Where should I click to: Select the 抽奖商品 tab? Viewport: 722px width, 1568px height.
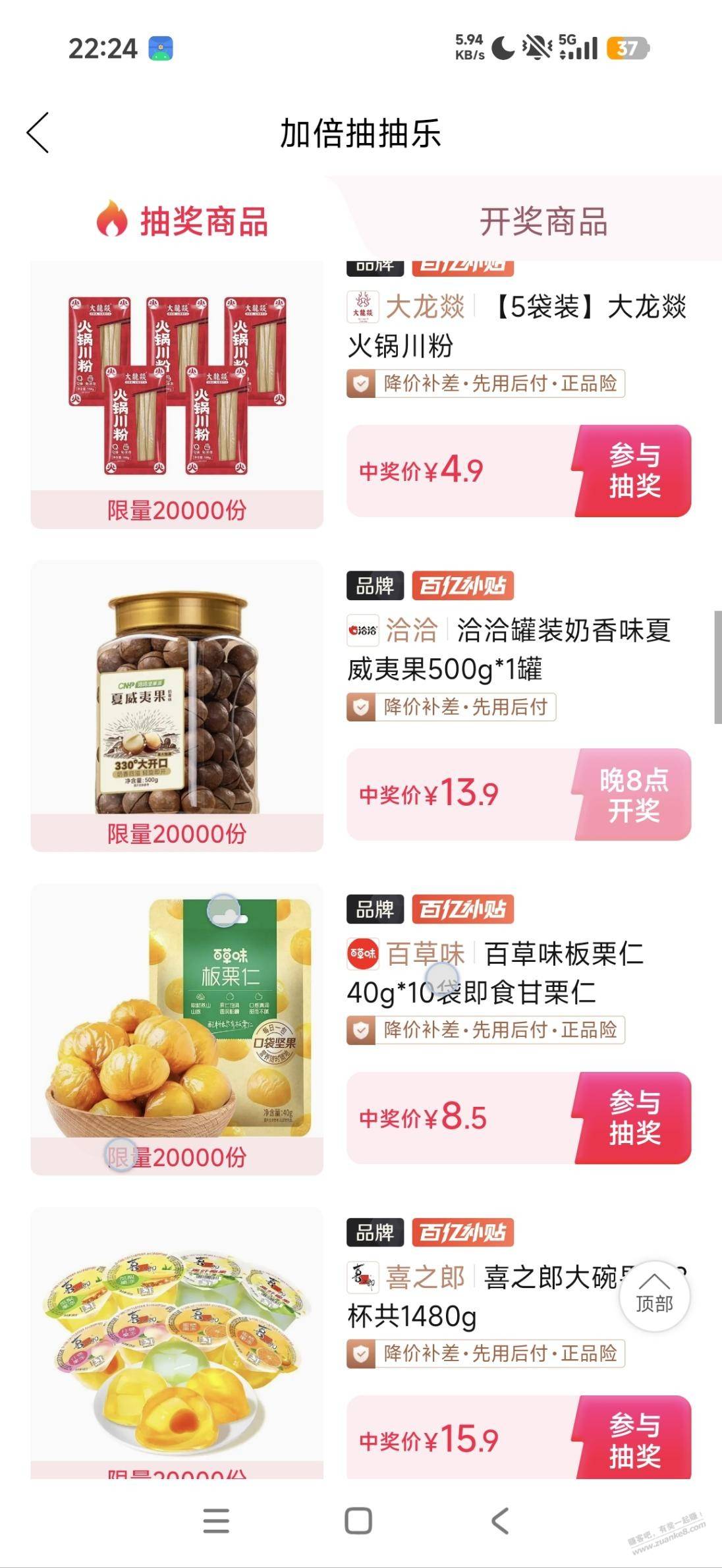[182, 221]
